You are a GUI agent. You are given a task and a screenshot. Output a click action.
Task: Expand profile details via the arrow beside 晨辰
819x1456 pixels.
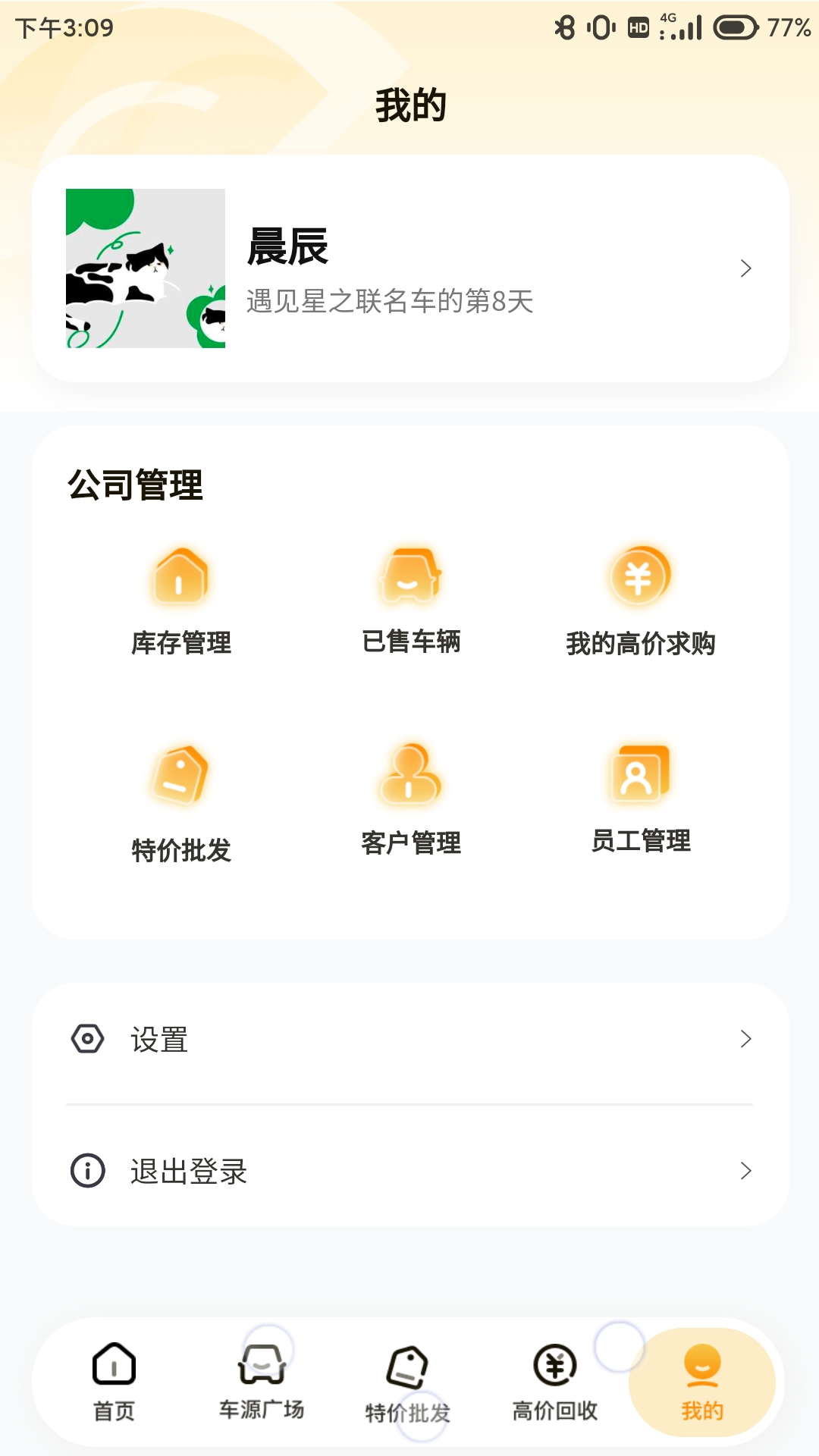[x=747, y=268]
